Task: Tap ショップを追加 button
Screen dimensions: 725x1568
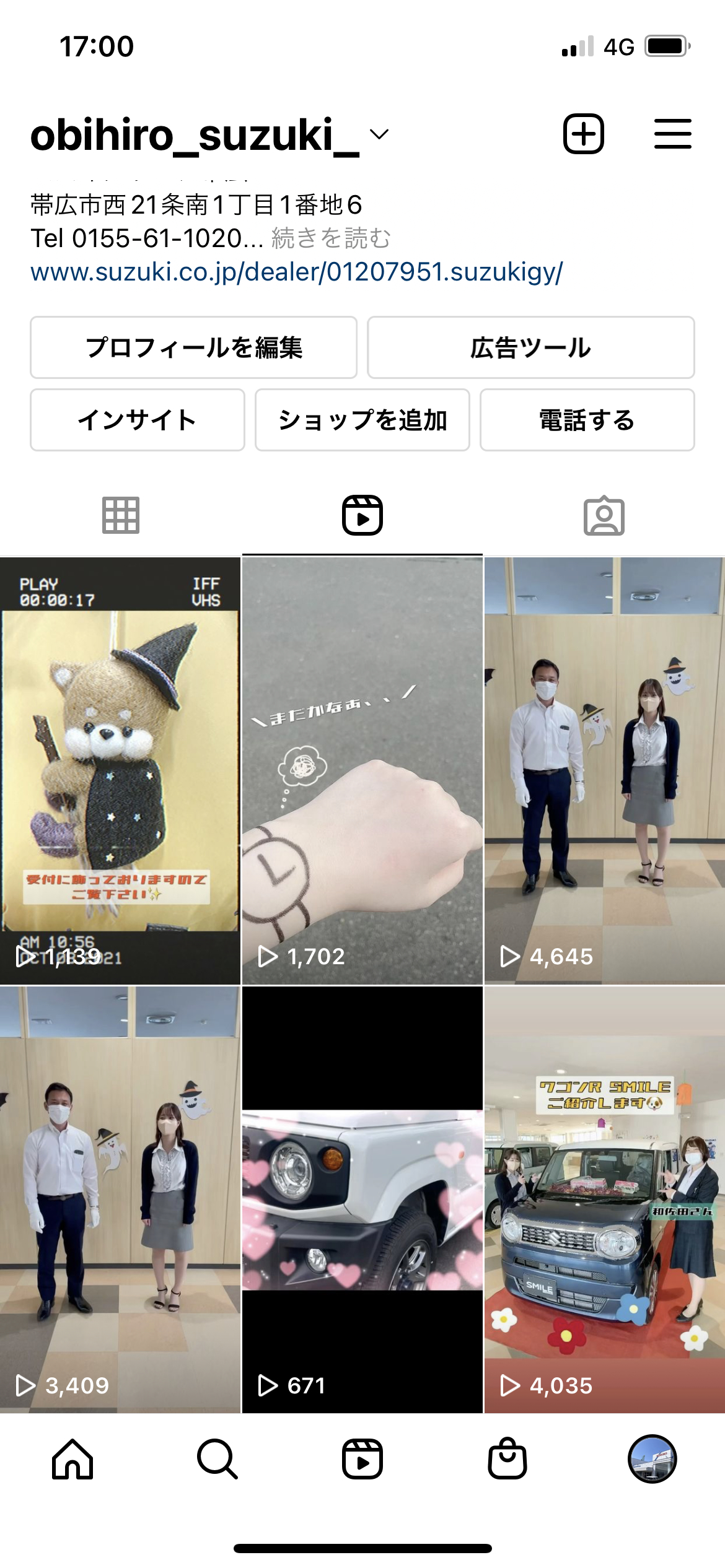Action: [362, 420]
